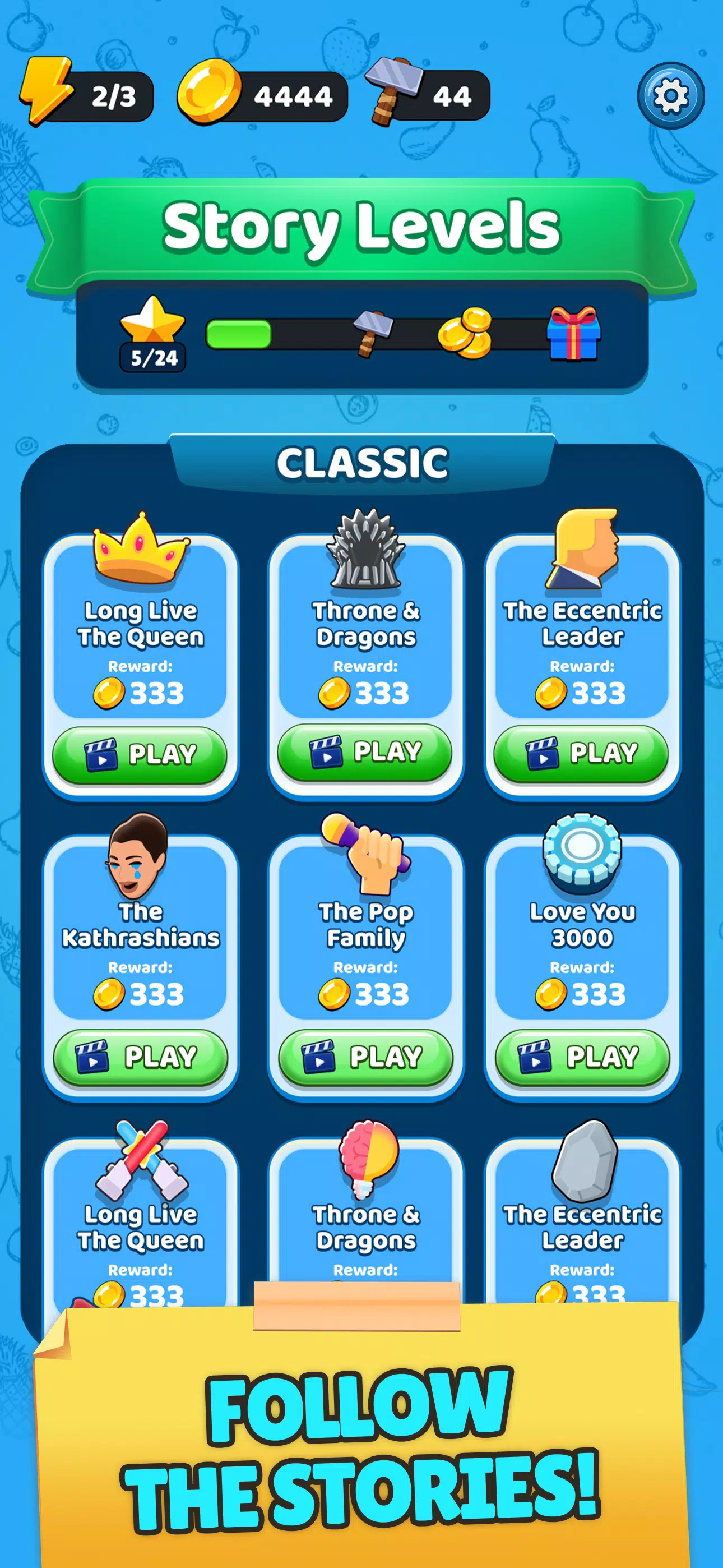
Task: Play the Love You 3000 story
Action: click(582, 1057)
